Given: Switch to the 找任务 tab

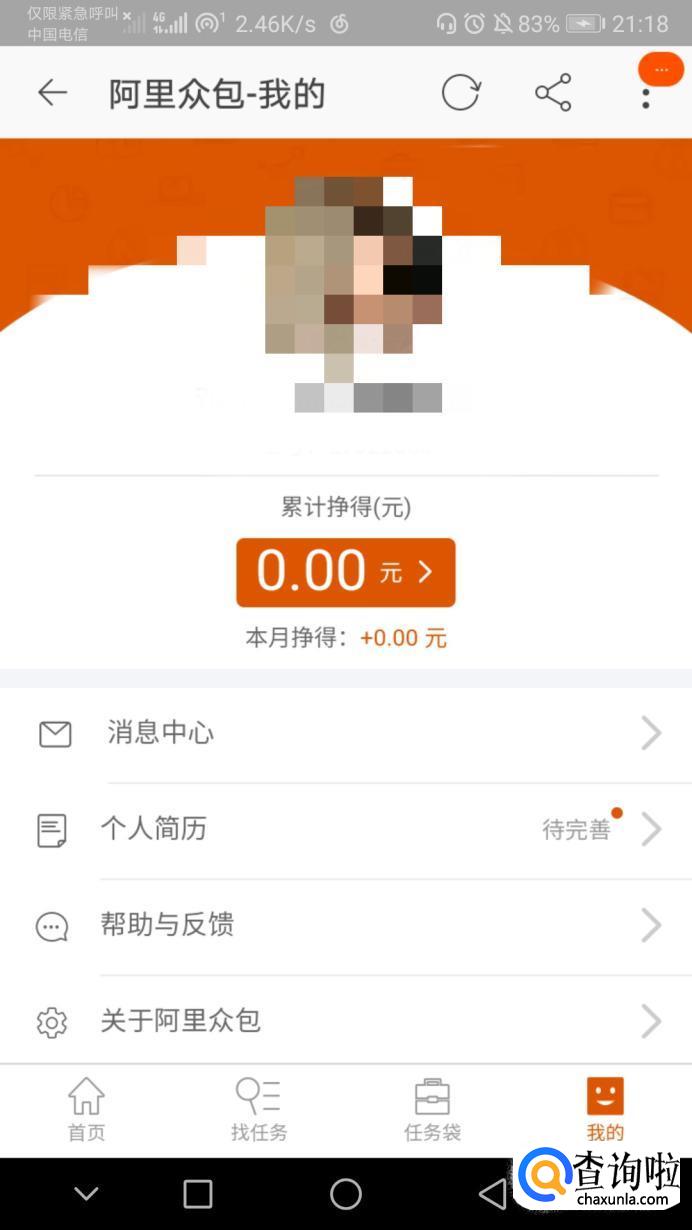Looking at the screenshot, I should click(x=259, y=1110).
